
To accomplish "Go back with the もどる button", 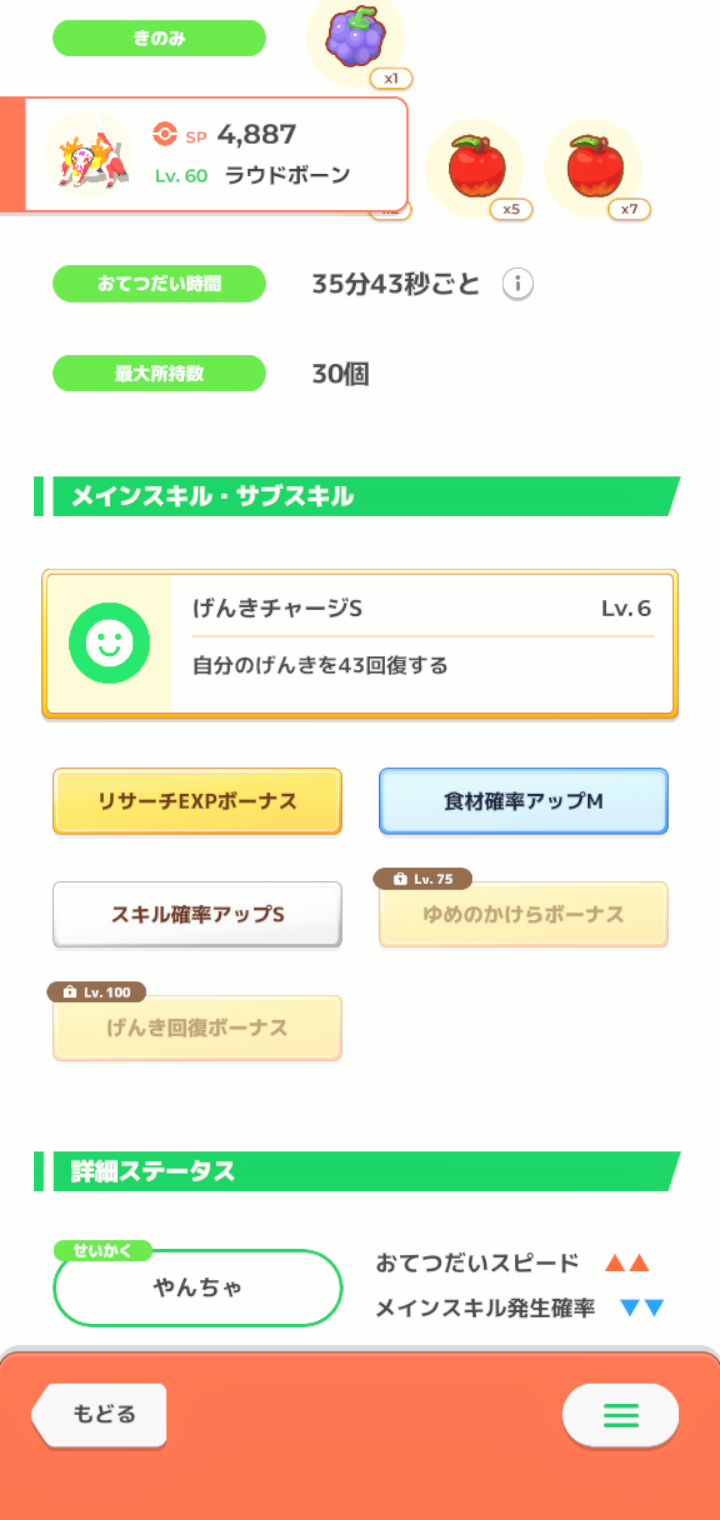I will point(99,1415).
